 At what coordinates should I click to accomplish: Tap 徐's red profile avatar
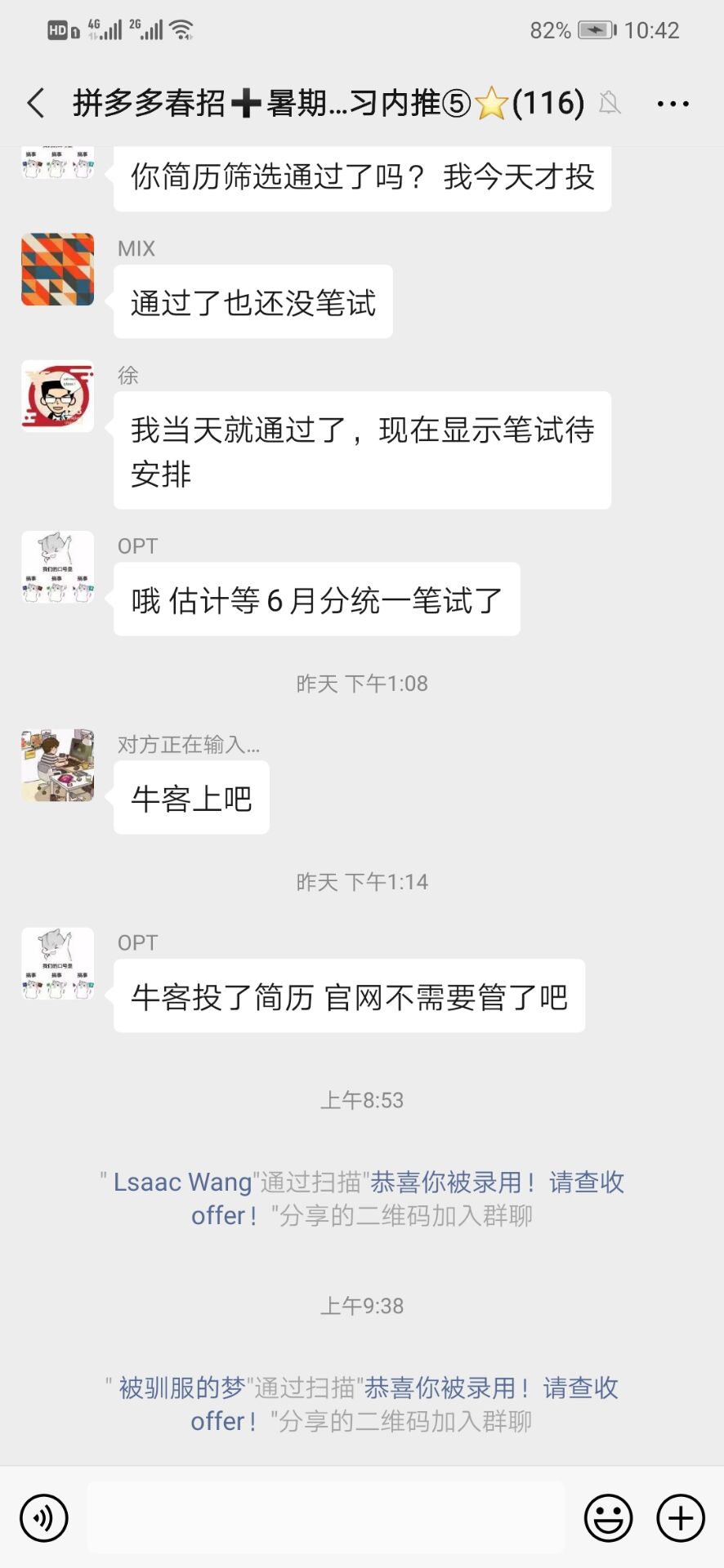56,397
